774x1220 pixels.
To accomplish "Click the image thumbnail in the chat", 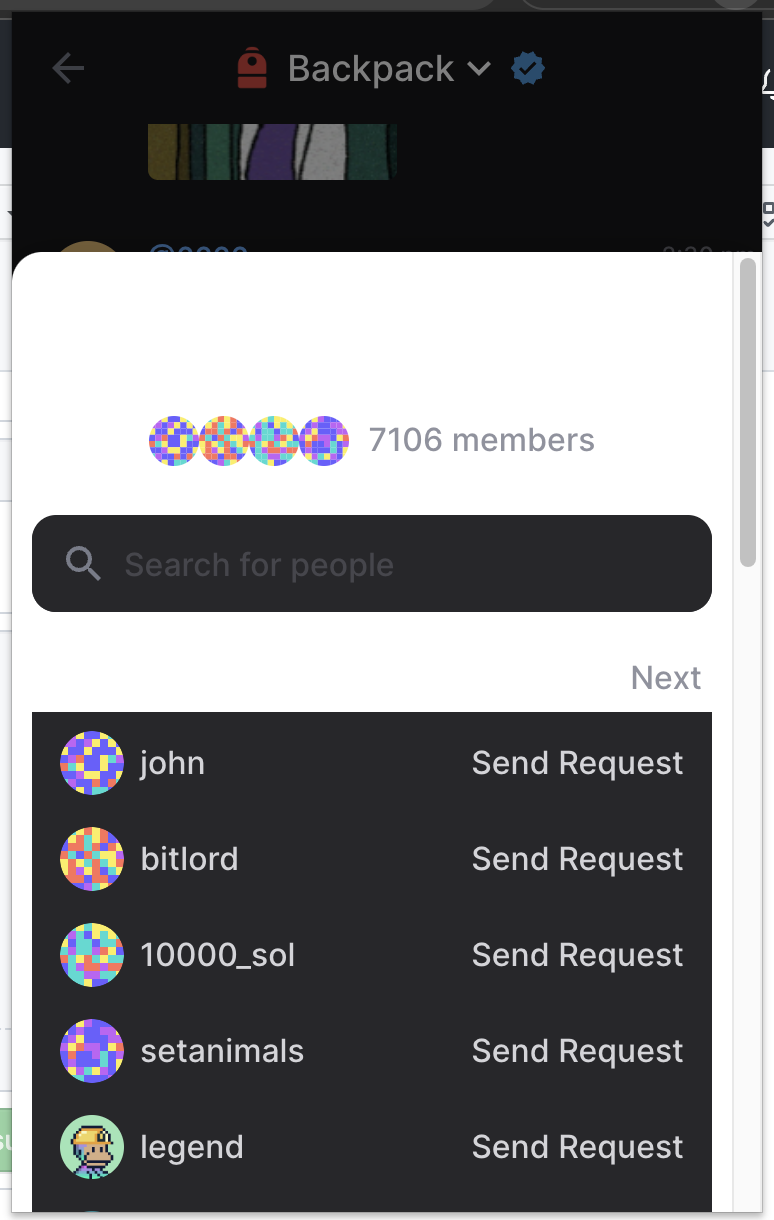I will pos(272,150).
